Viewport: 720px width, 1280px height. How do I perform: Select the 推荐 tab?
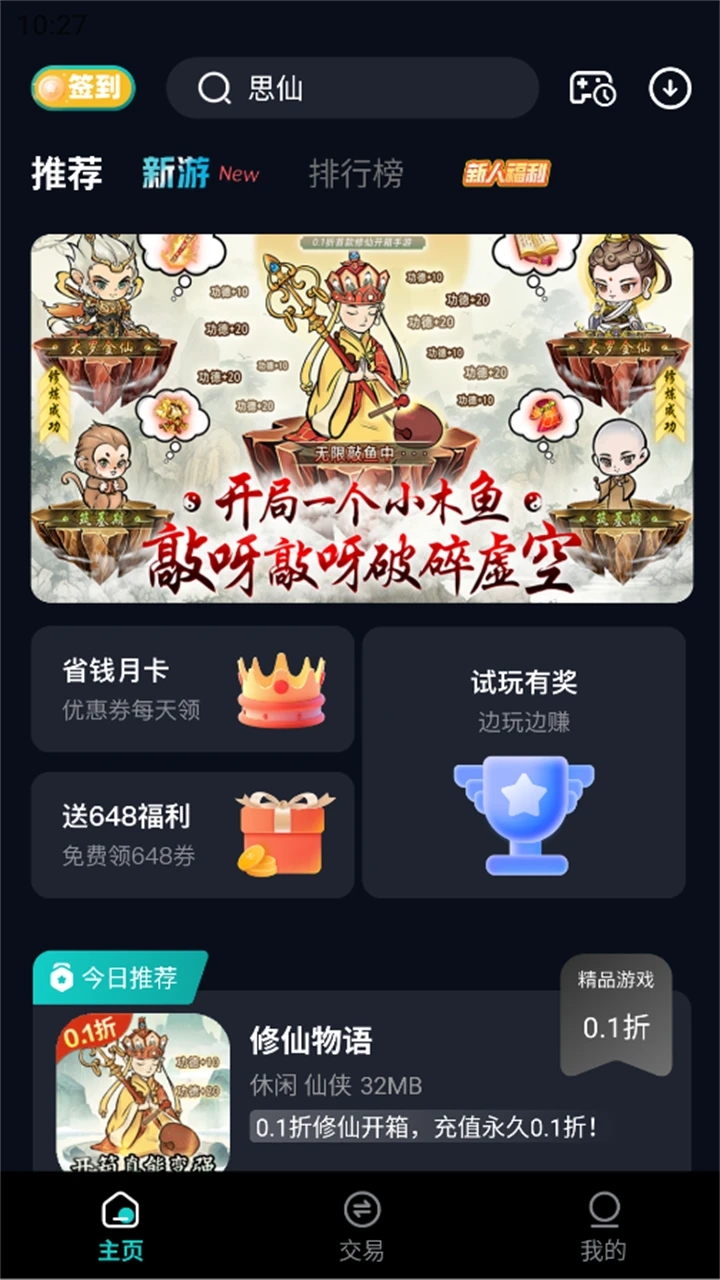(x=67, y=173)
